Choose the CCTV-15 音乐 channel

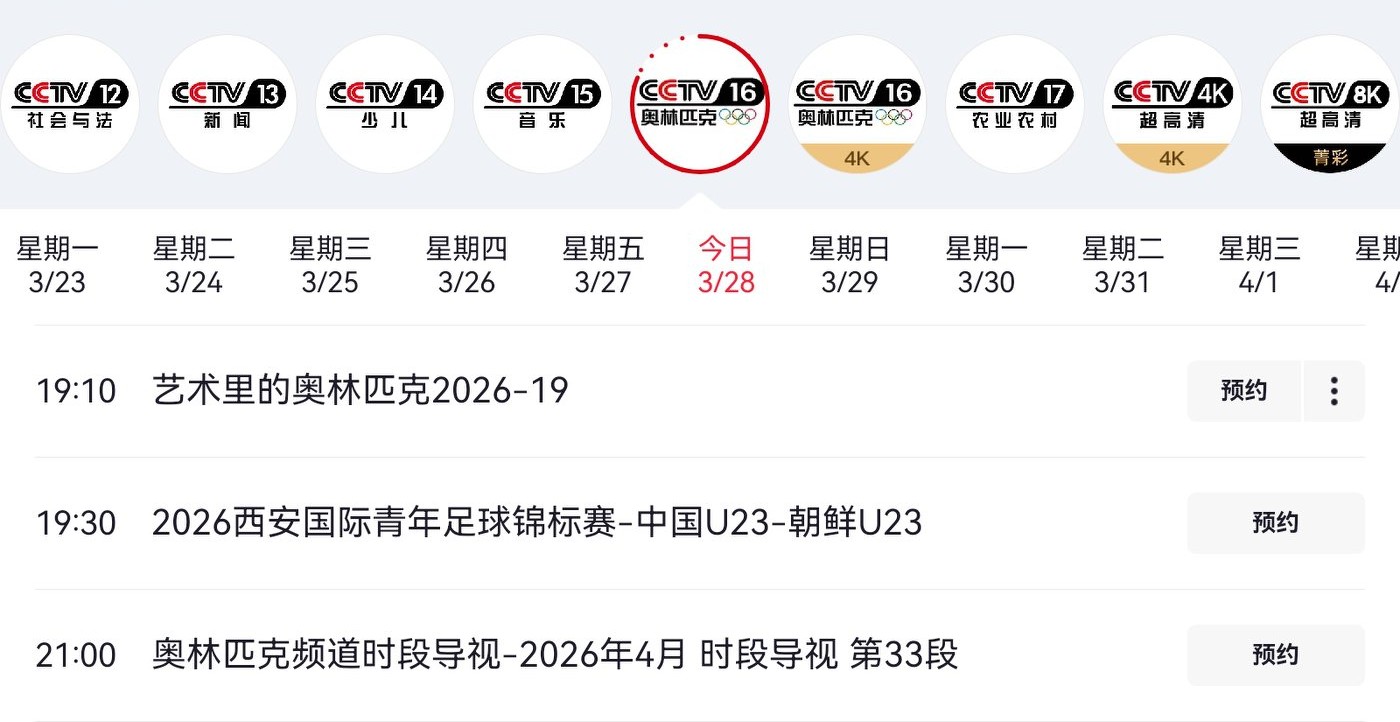542,104
